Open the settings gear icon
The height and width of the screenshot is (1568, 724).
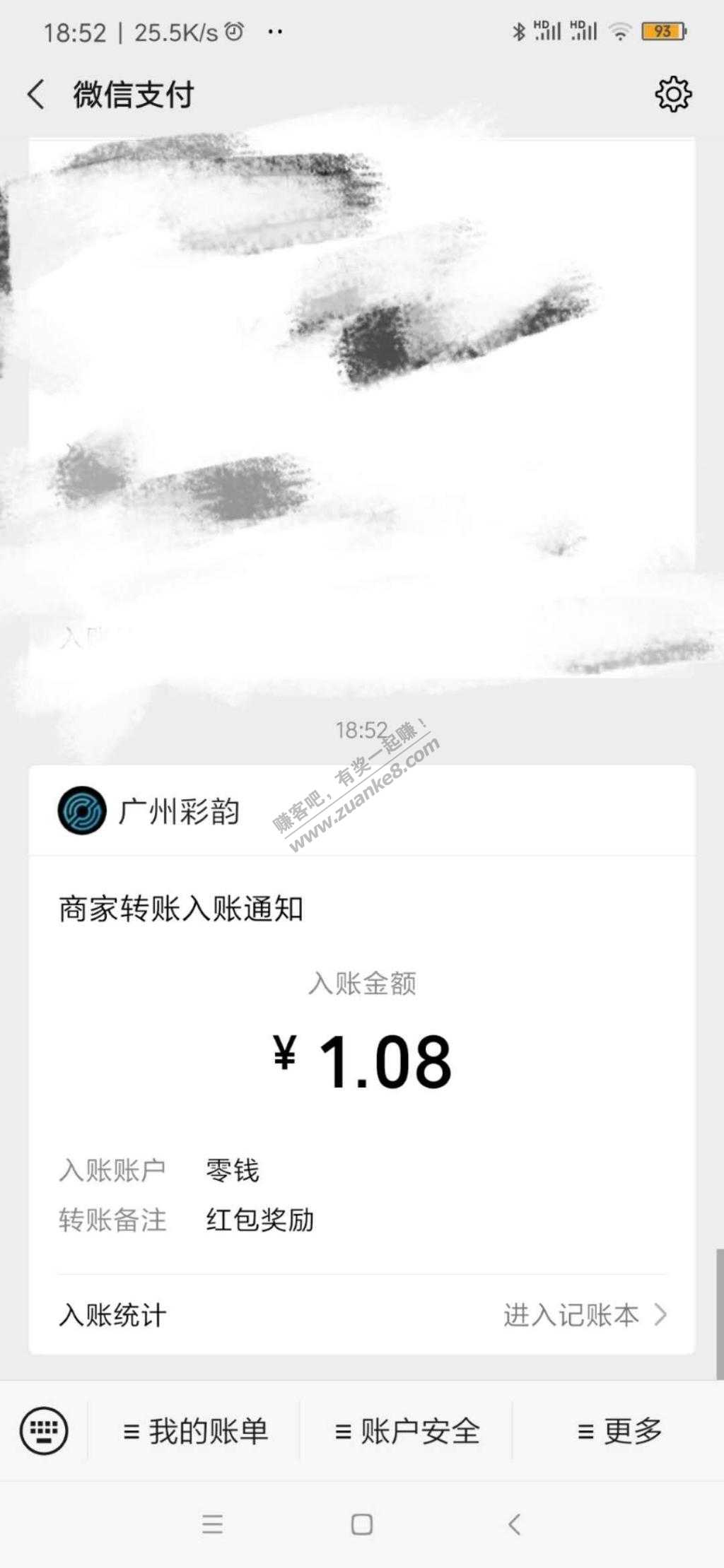pos(673,95)
